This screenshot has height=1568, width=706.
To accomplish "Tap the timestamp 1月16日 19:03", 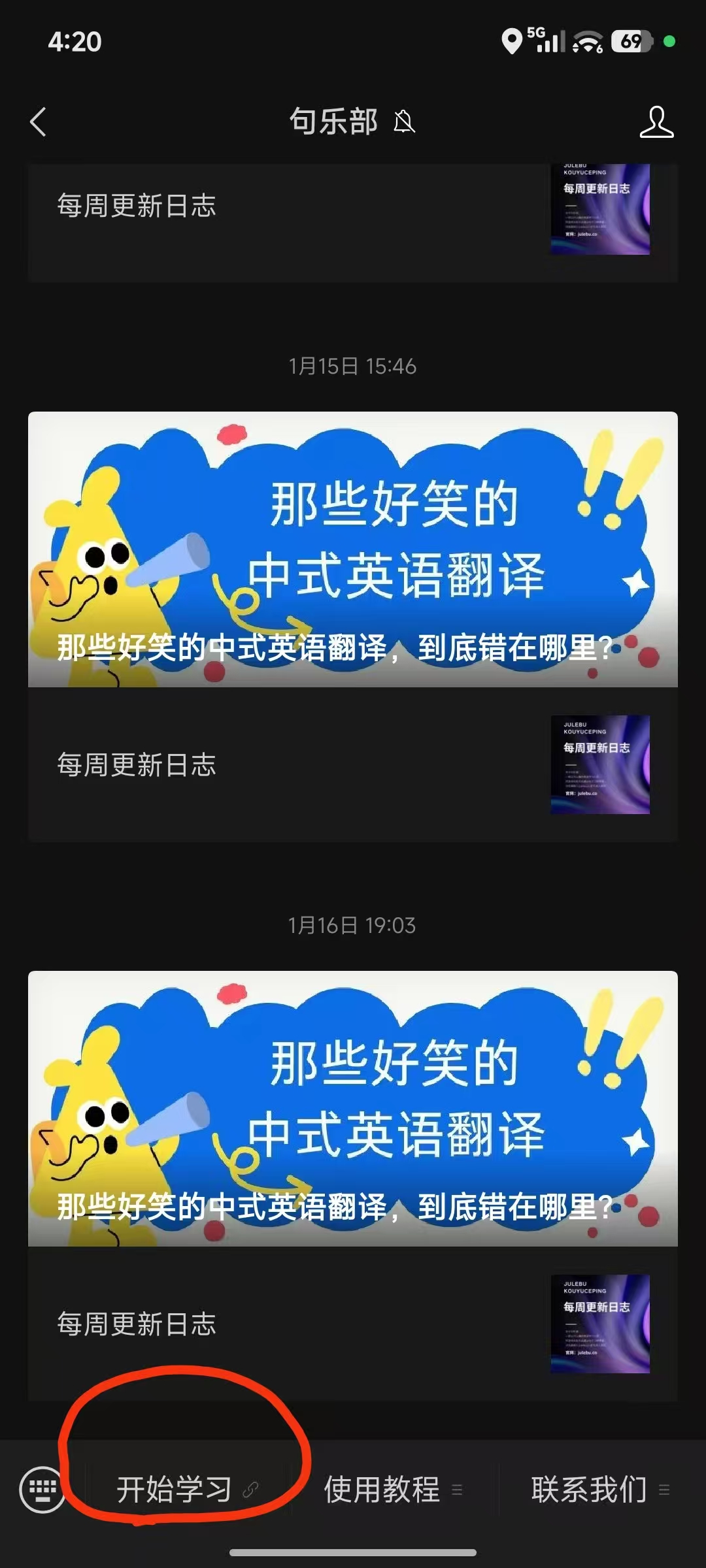I will (353, 925).
